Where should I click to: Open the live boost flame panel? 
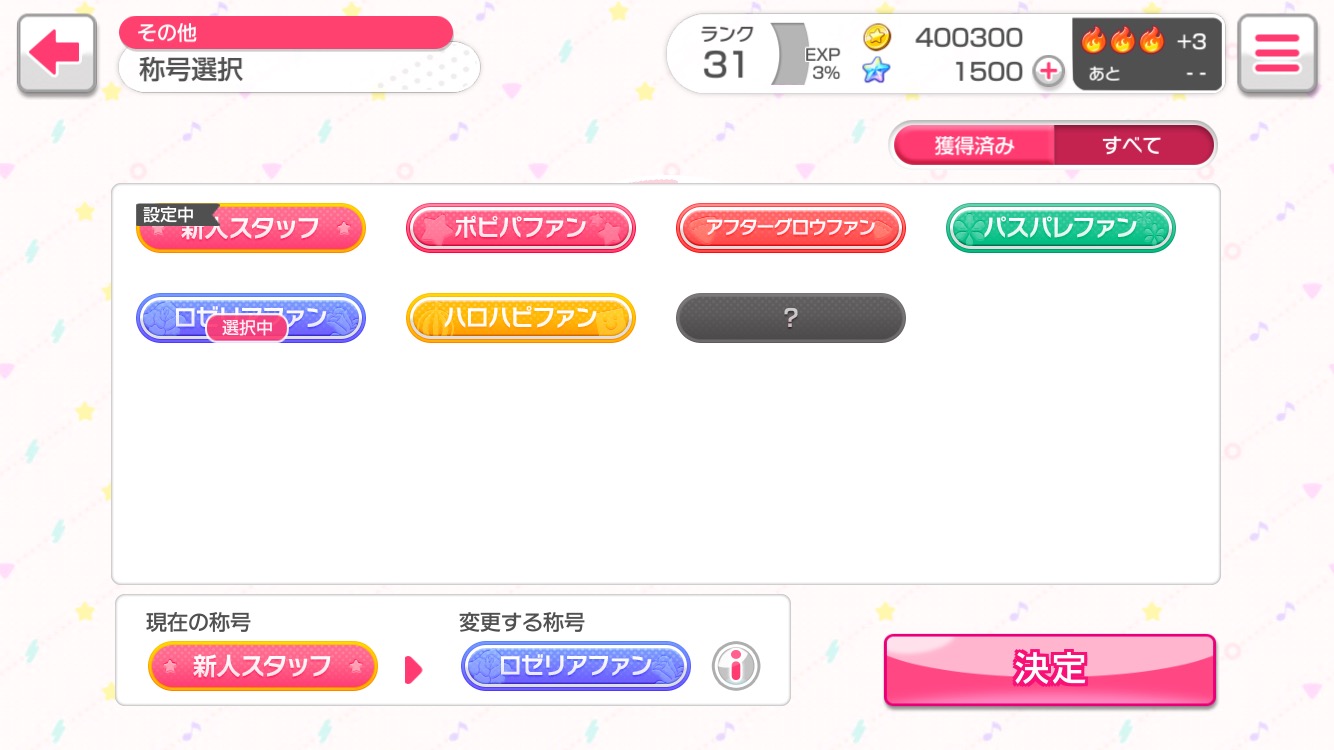[1147, 54]
